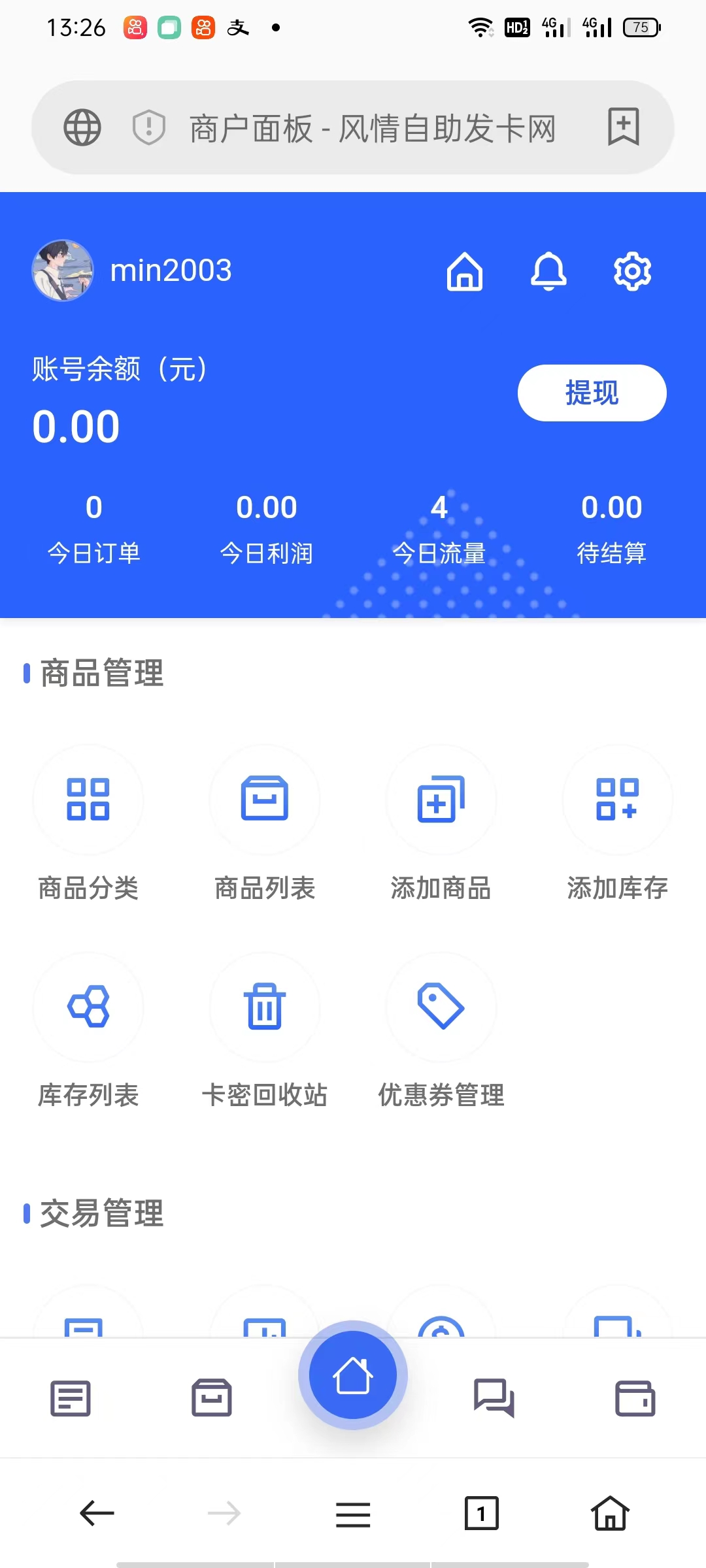
Task: Tap the address bar showing 商户面板
Action: coord(371,128)
